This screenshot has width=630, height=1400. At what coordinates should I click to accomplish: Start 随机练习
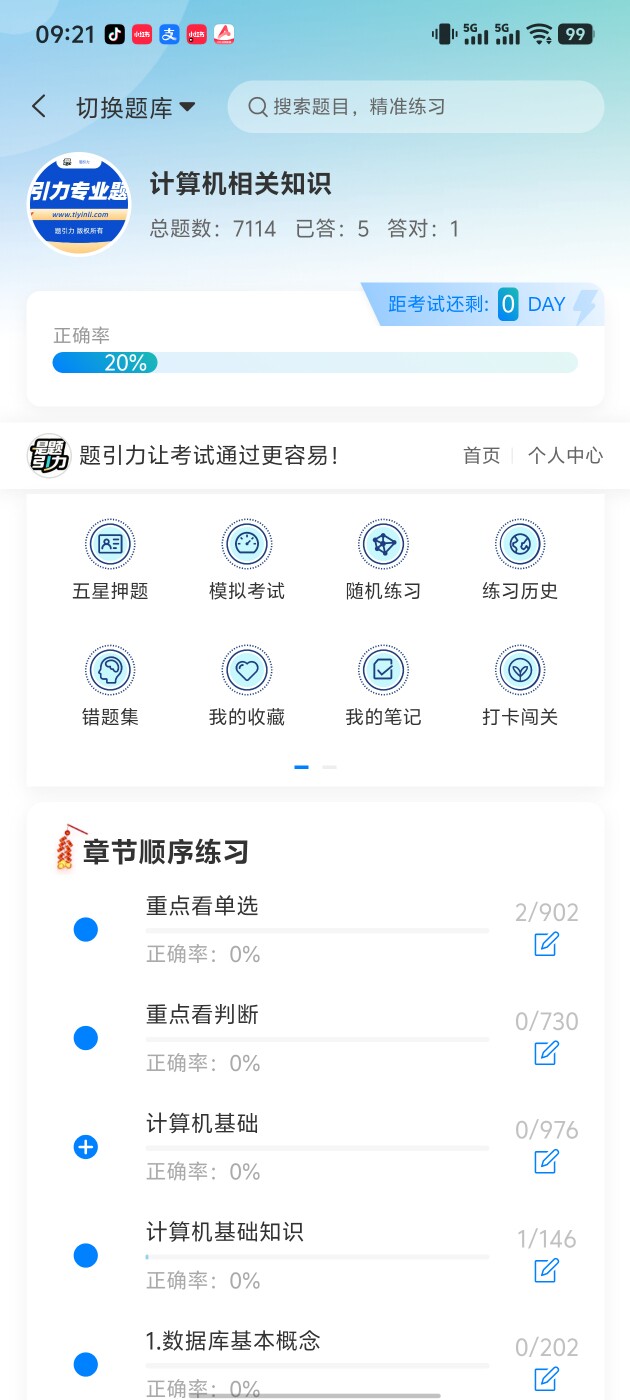(x=383, y=560)
